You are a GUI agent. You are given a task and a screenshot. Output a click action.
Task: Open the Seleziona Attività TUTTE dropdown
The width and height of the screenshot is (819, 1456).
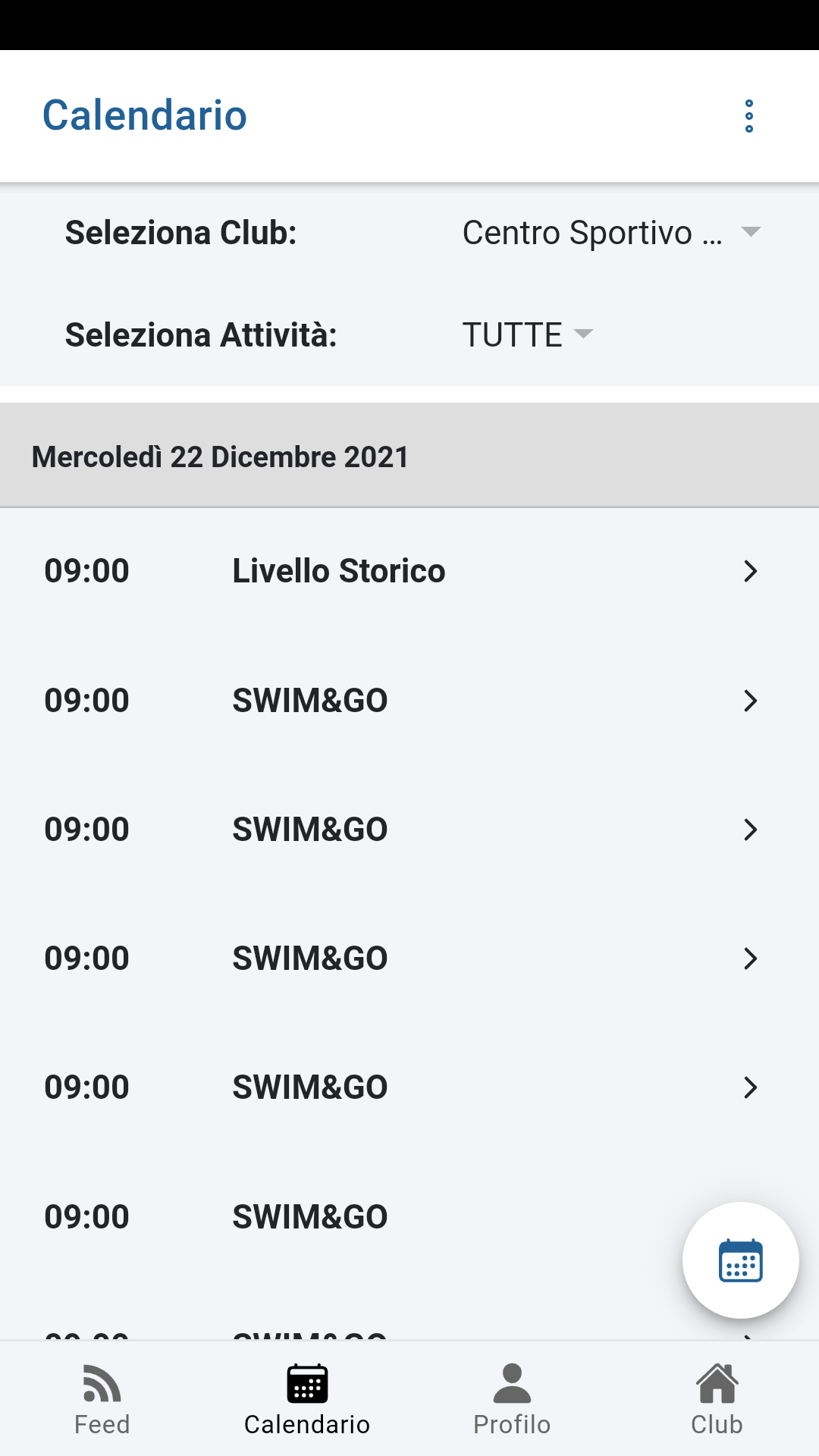528,334
